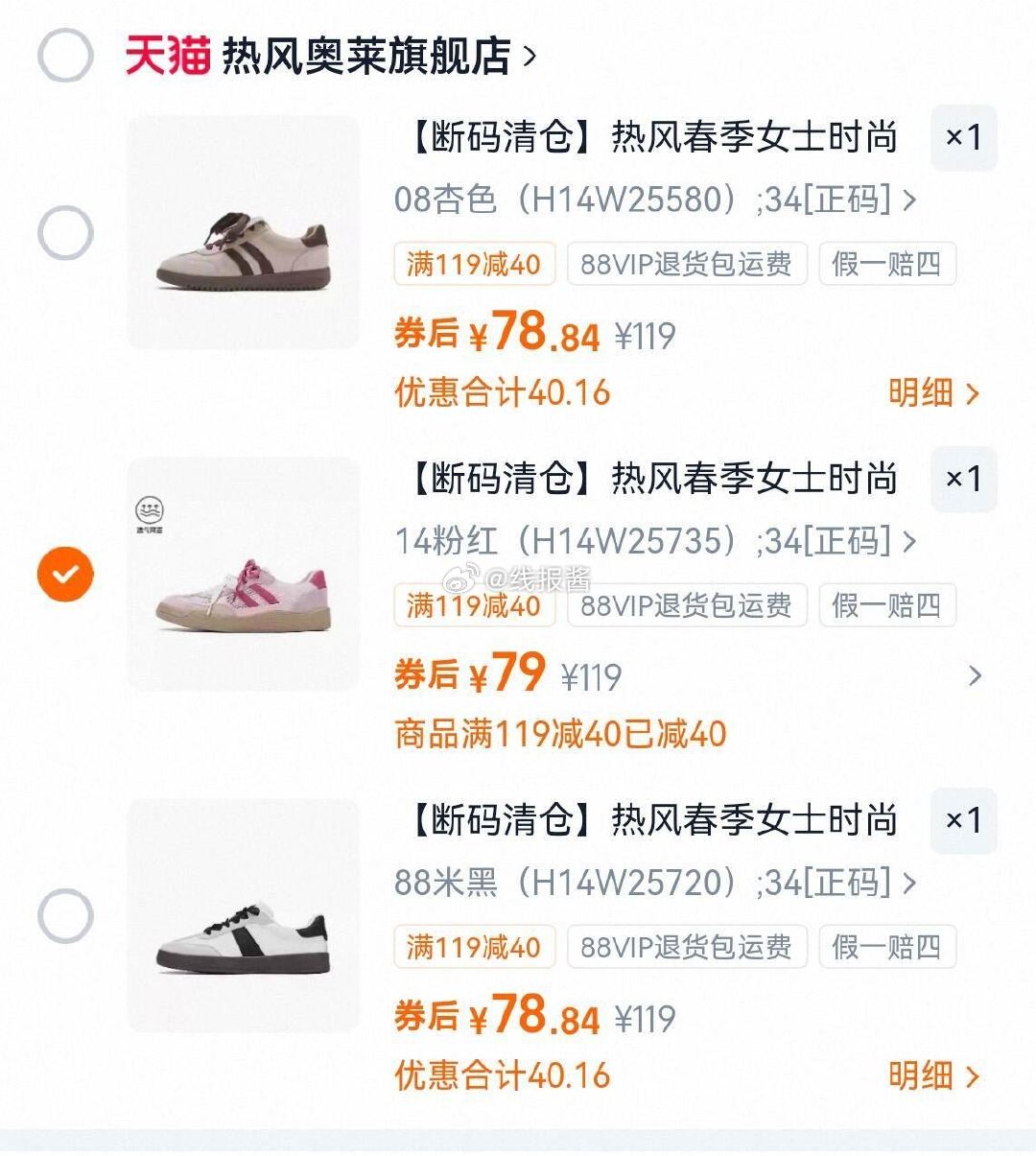This screenshot has height=1156, width=1036.
Task: Select the 08杏色 shoe item
Action: click(x=65, y=233)
